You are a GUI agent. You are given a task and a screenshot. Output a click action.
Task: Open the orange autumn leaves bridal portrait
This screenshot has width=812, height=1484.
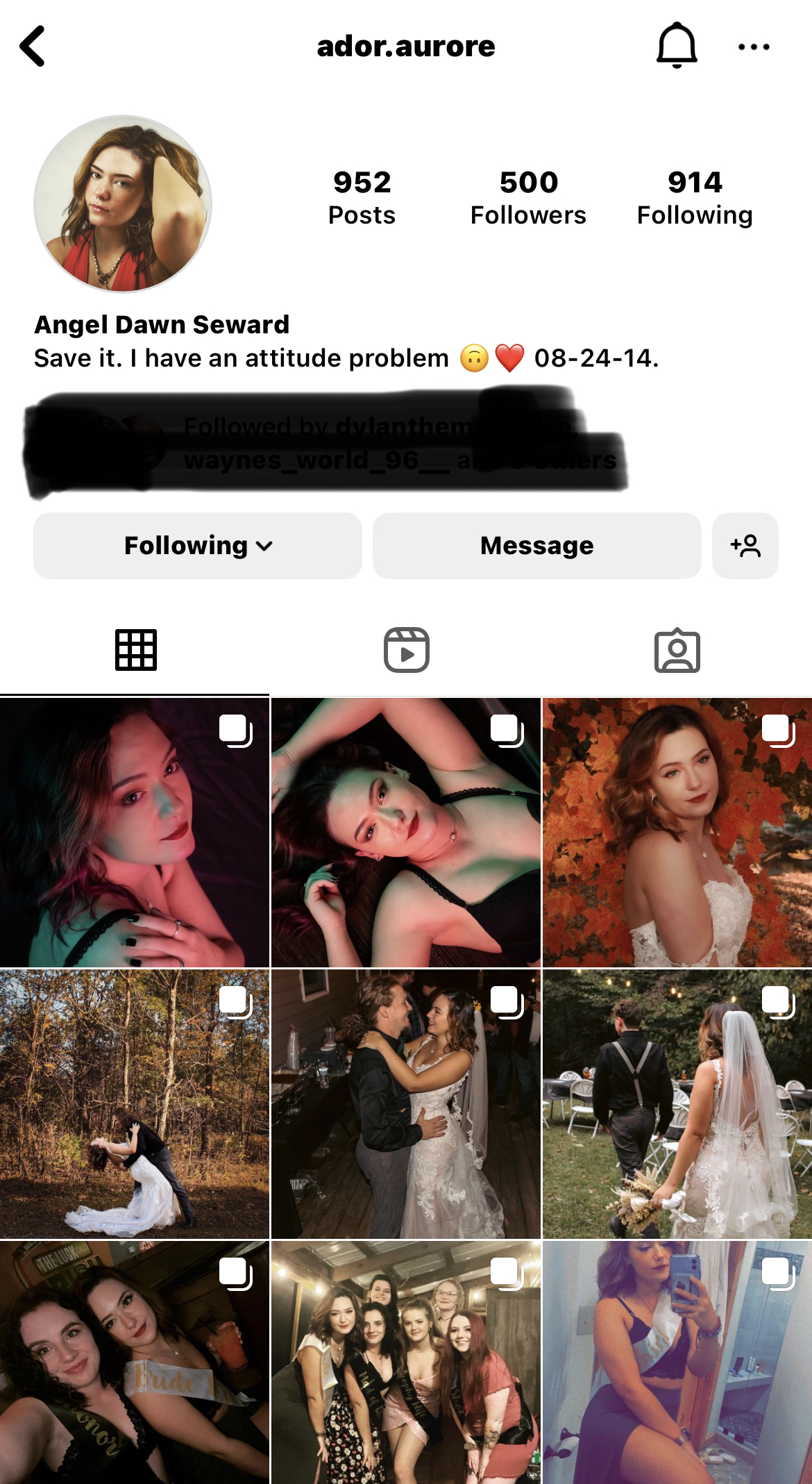click(x=677, y=833)
